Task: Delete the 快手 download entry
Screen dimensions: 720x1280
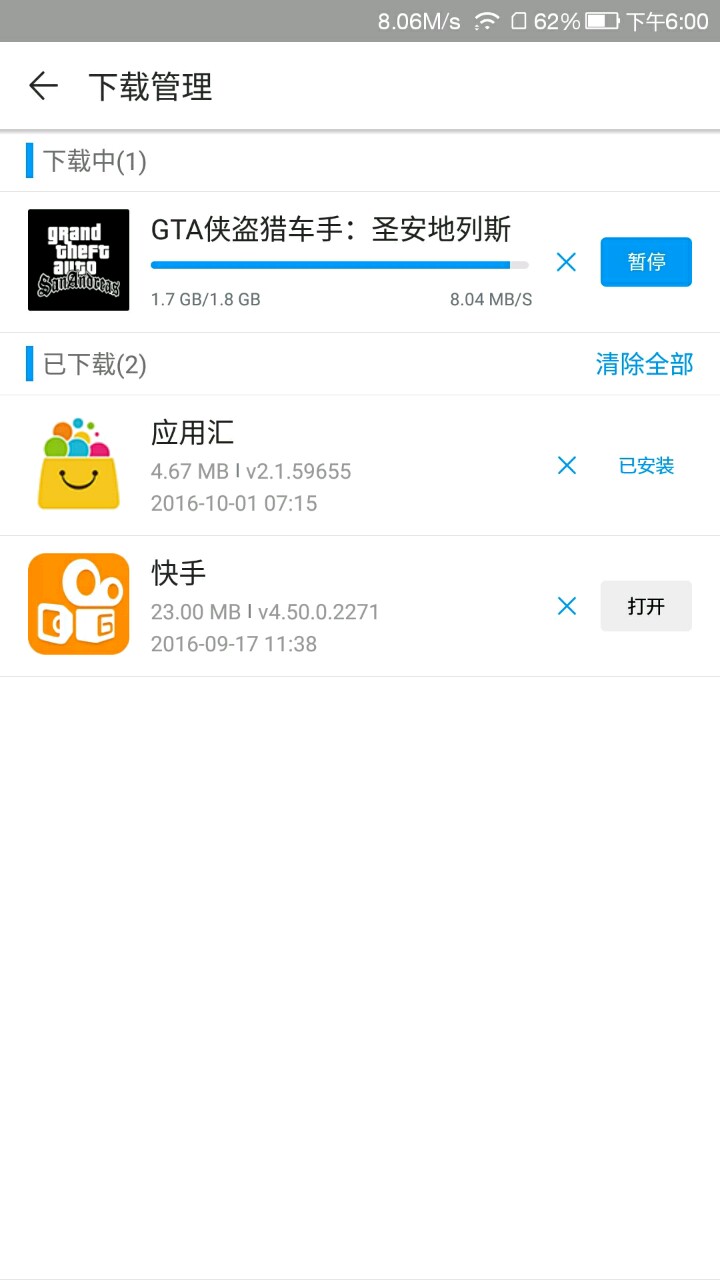Action: tap(566, 606)
